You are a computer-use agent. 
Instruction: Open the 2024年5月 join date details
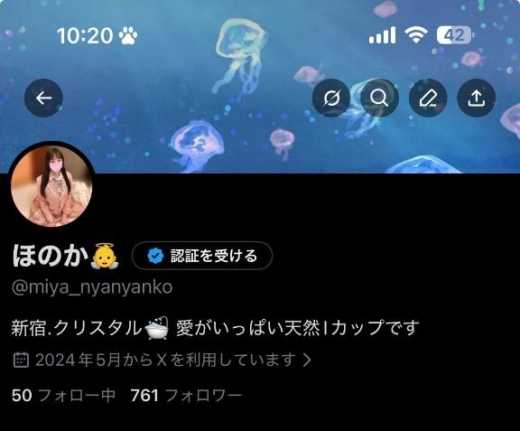coord(162,360)
